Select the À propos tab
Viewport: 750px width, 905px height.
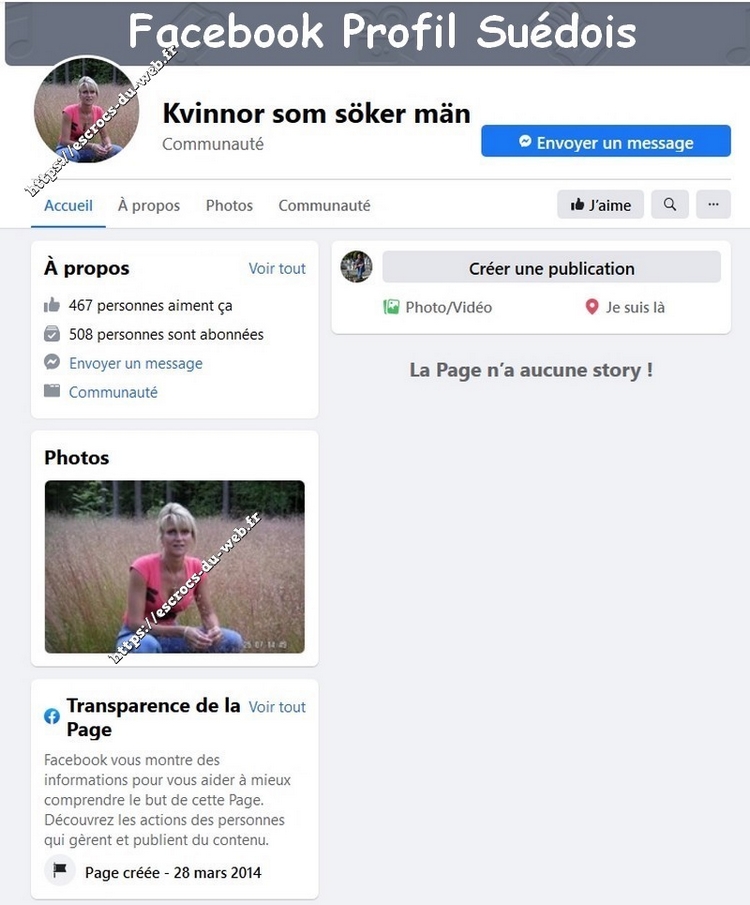coord(148,205)
